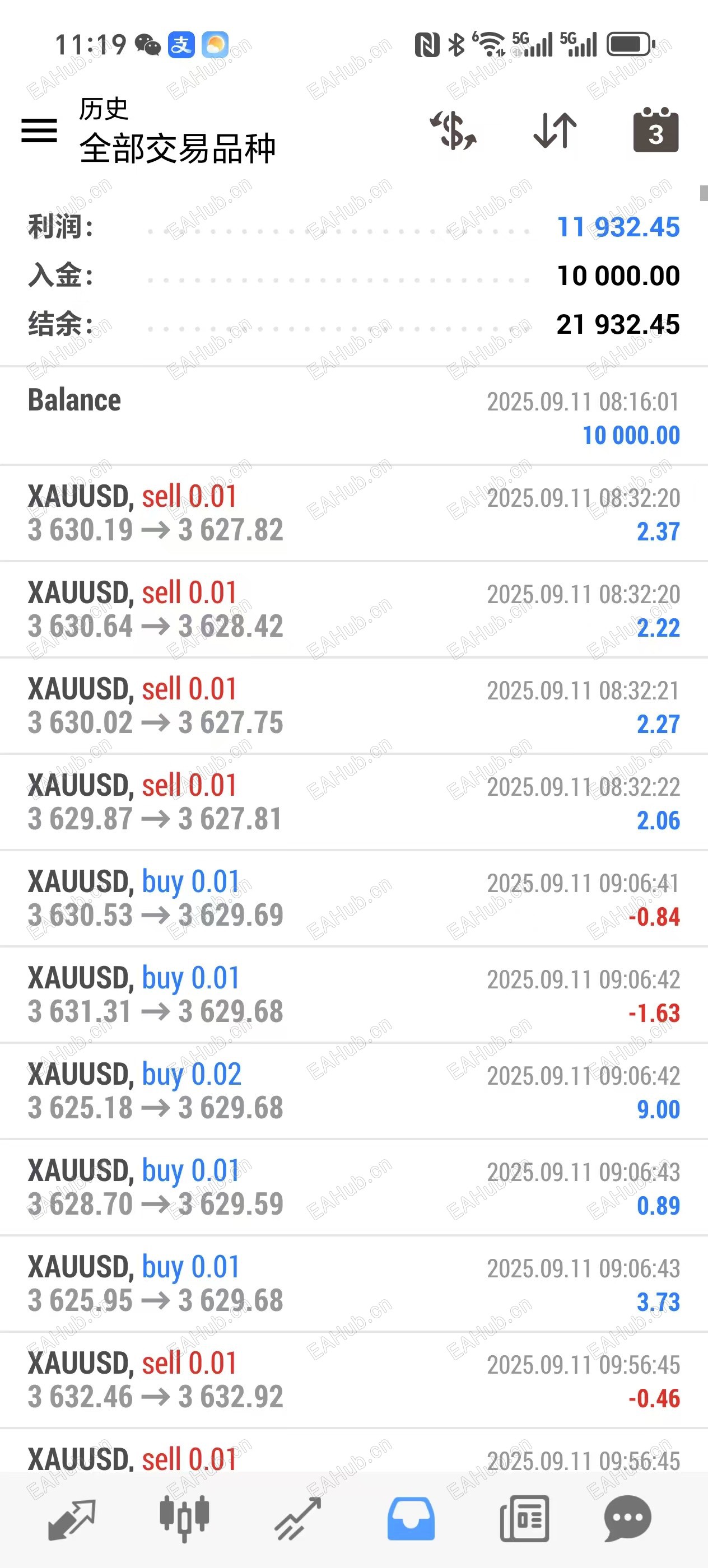Viewport: 708px width, 1568px height.
Task: Switch to the candlestick chart tab
Action: (x=184, y=1519)
